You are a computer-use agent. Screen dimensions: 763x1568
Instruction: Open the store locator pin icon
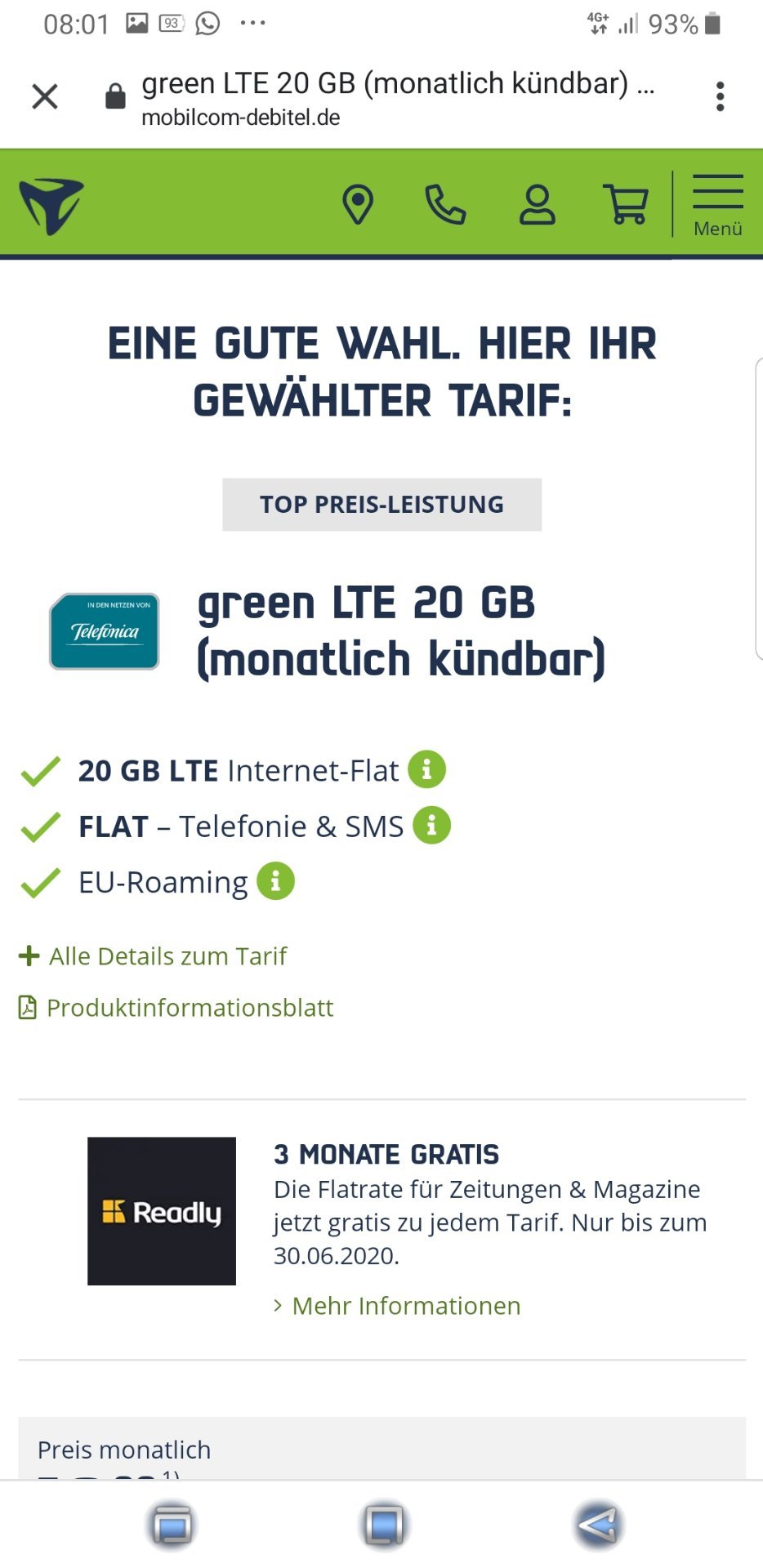[x=358, y=204]
